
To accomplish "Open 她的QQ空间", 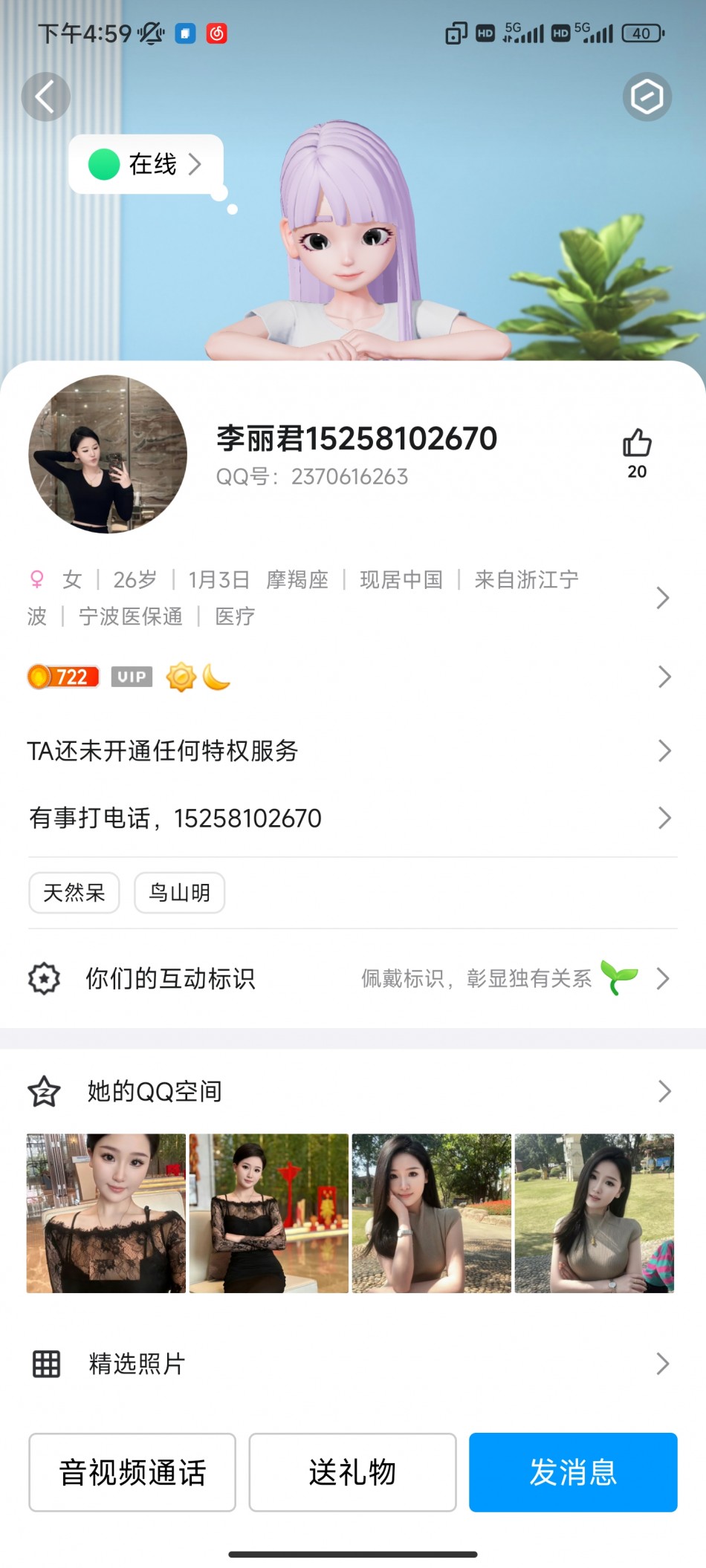I will [x=349, y=1091].
